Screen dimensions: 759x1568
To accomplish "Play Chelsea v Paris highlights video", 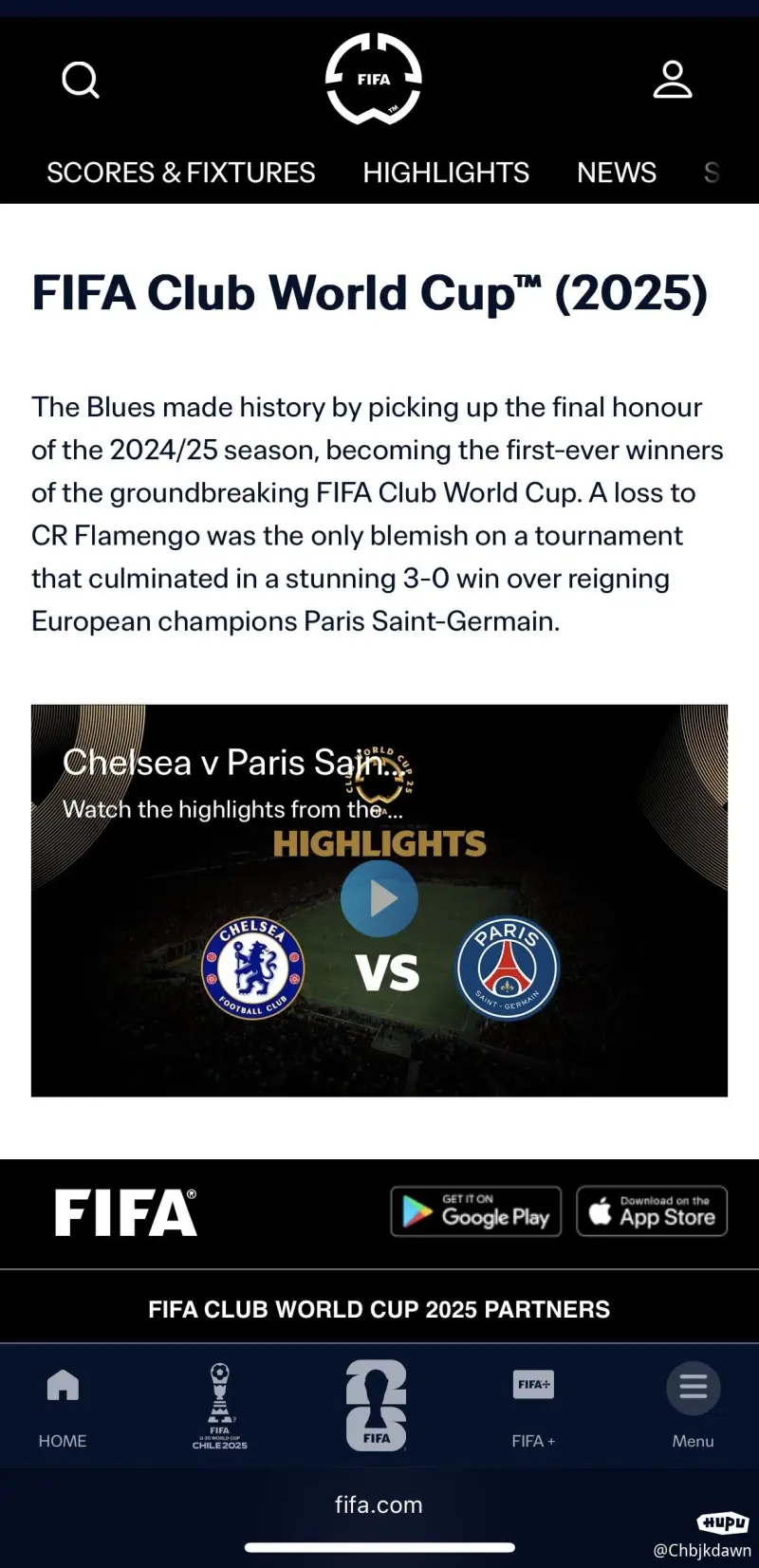I will pyautogui.click(x=379, y=898).
